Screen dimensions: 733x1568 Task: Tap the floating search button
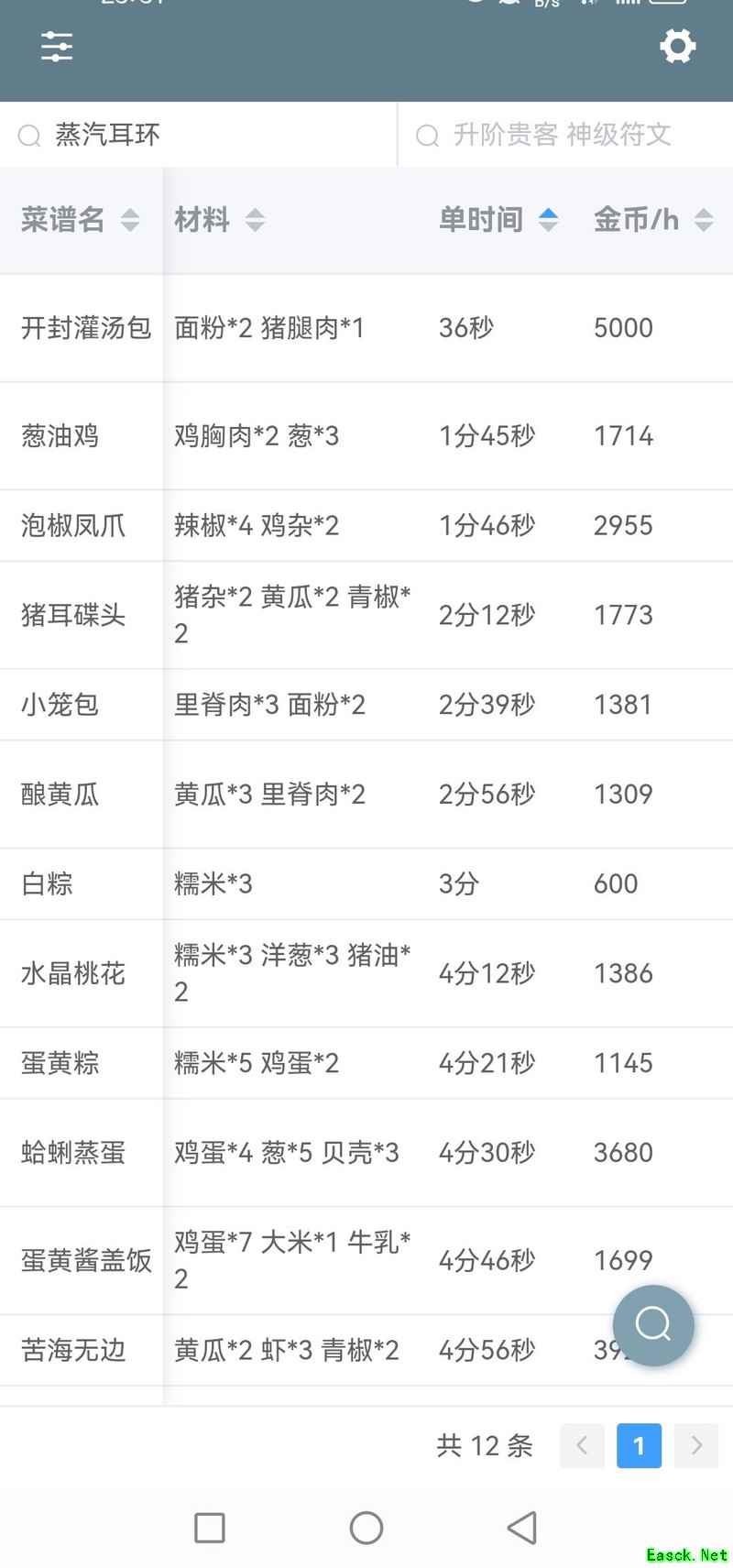click(x=653, y=1324)
